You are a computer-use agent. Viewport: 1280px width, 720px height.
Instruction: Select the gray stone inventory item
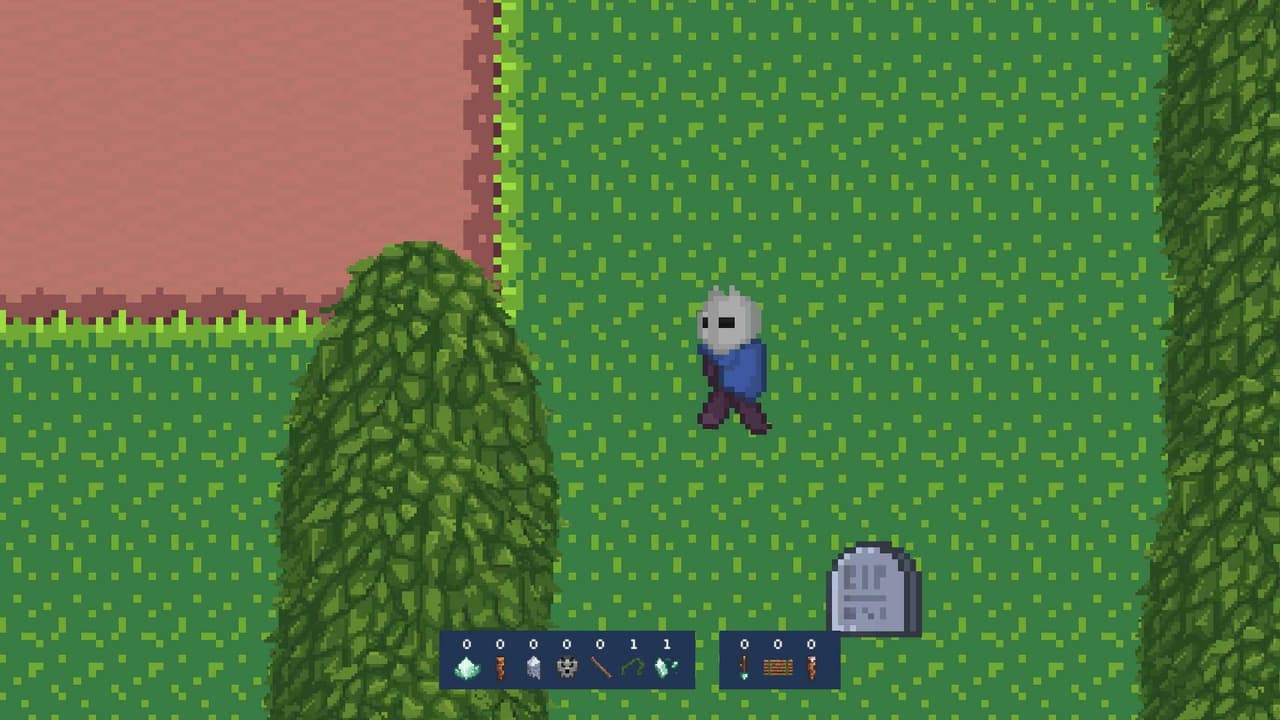pyautogui.click(x=533, y=668)
